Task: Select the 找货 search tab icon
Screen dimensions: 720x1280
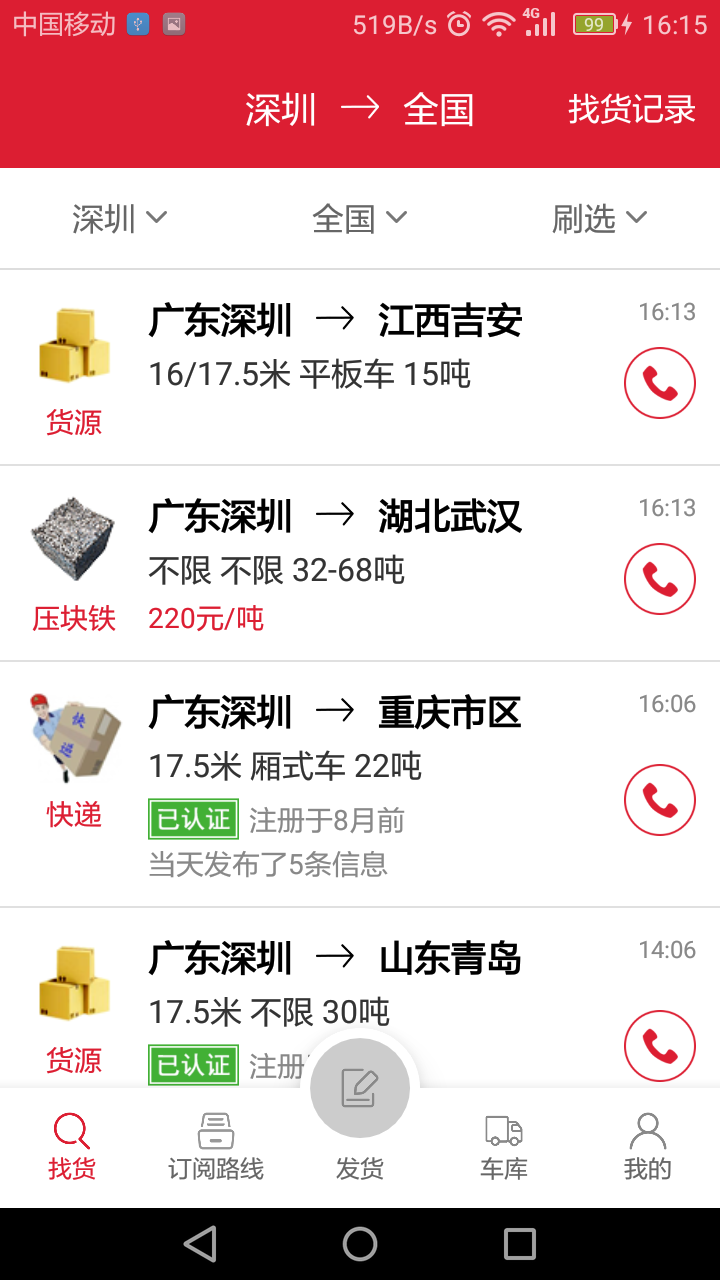Action: [70, 1133]
